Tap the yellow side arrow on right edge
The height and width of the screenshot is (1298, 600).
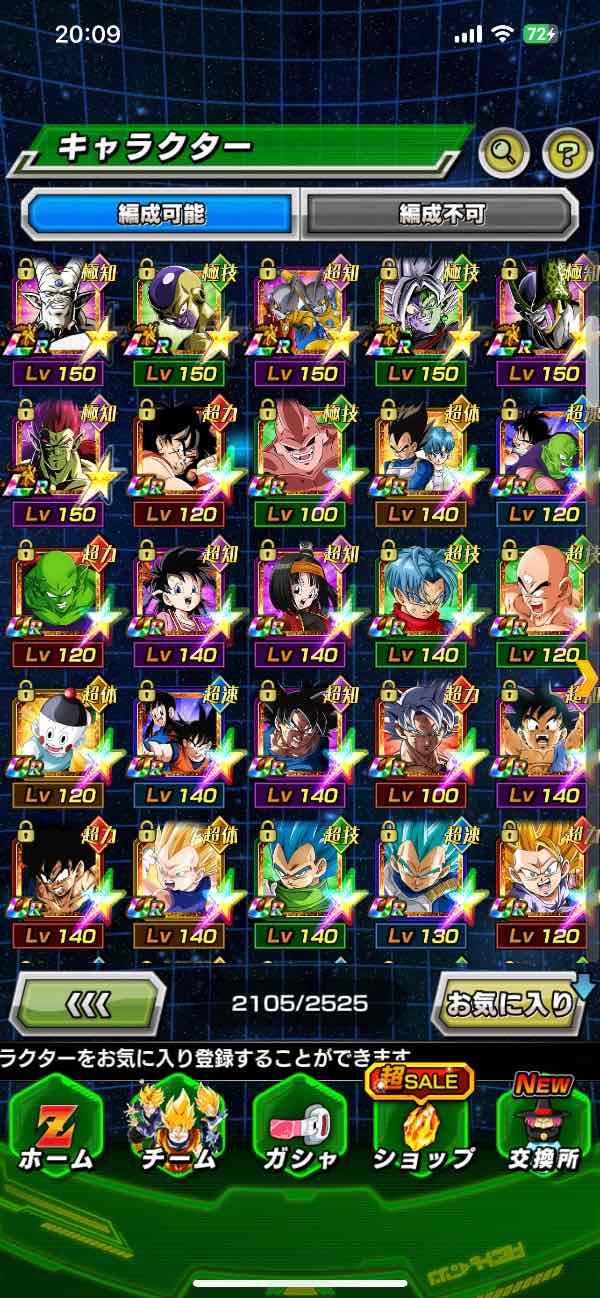(x=587, y=677)
